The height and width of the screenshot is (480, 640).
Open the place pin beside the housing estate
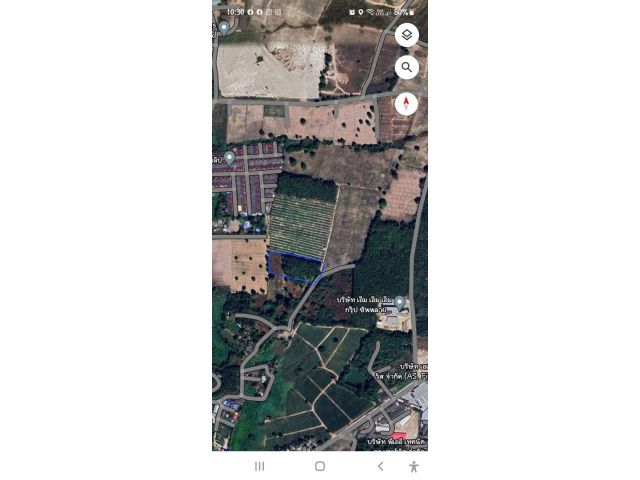pyautogui.click(x=229, y=157)
